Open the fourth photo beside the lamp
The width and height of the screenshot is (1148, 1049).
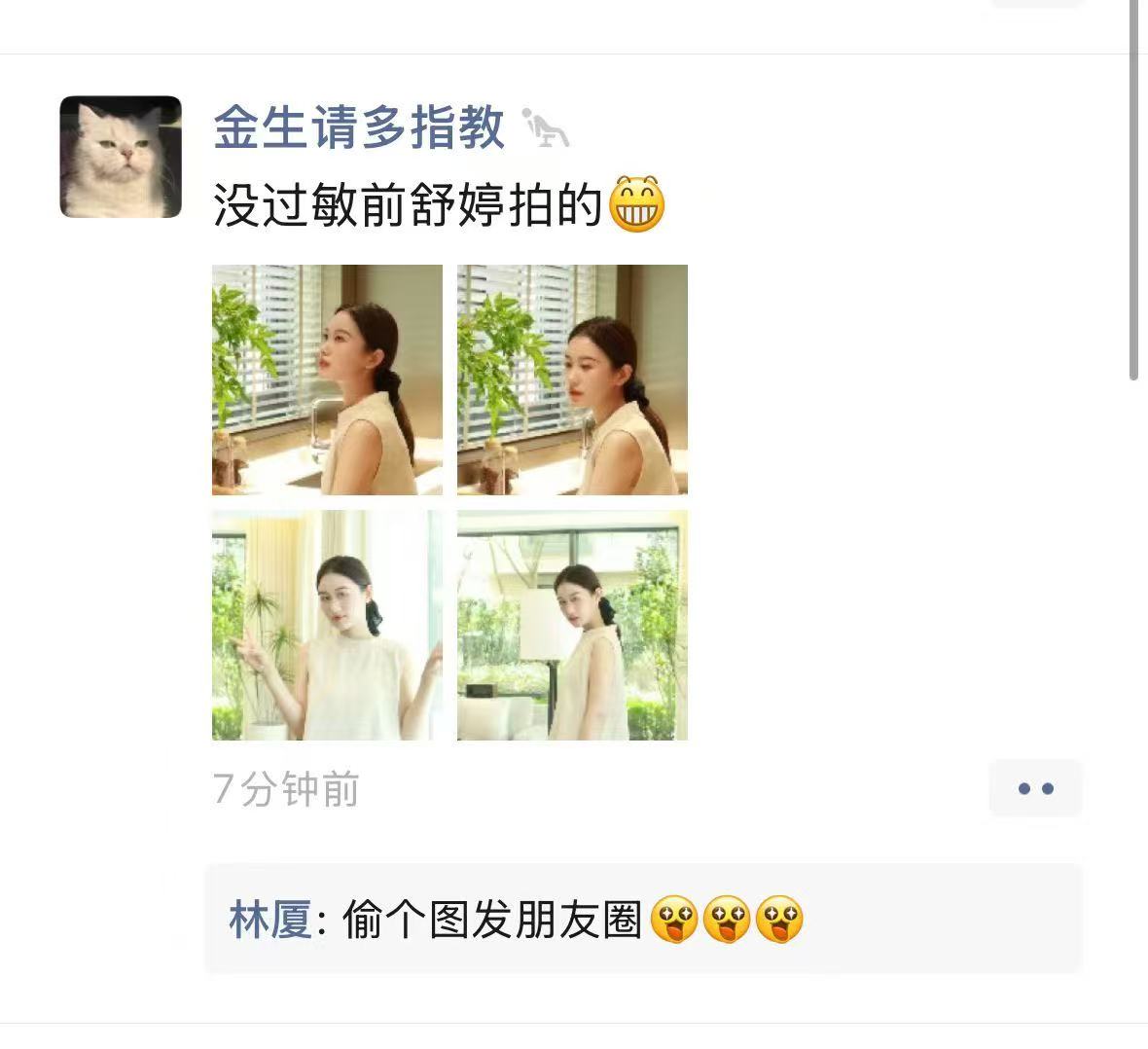coord(572,625)
